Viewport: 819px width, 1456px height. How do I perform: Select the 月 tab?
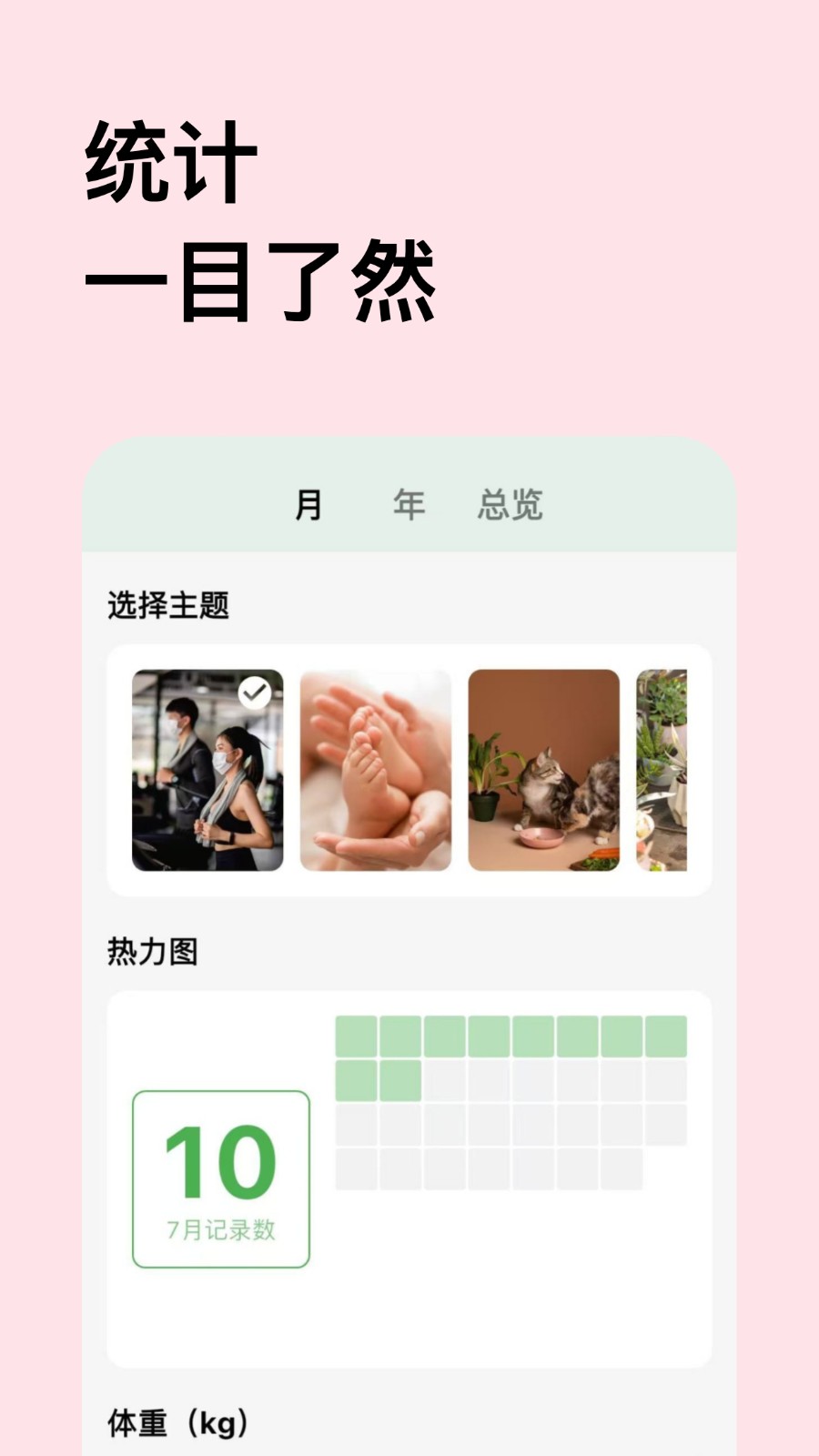pyautogui.click(x=310, y=506)
